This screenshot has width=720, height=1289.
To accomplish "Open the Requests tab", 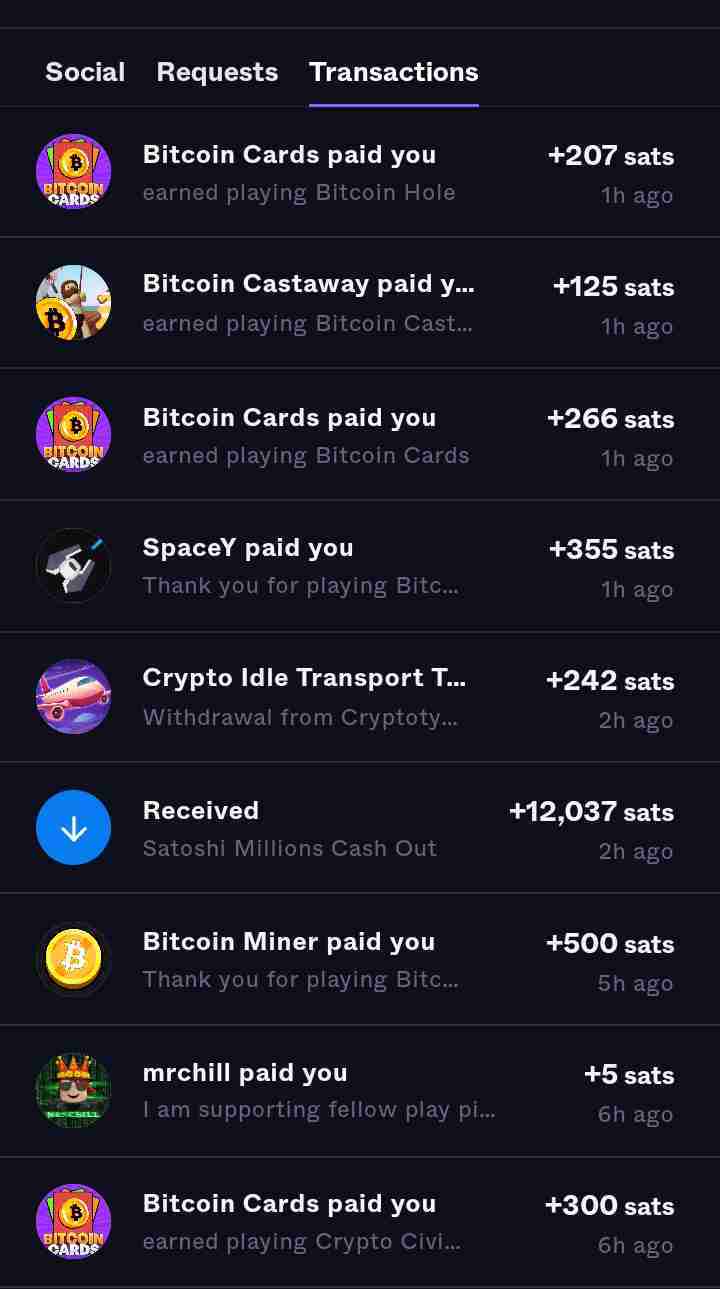I will coord(217,72).
